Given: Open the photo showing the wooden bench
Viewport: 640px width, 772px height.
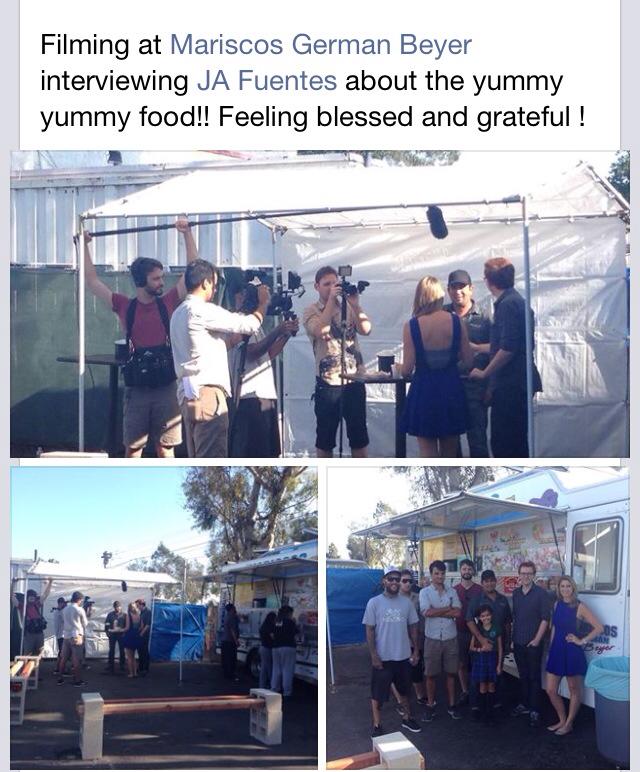Looking at the screenshot, I should point(164,618).
